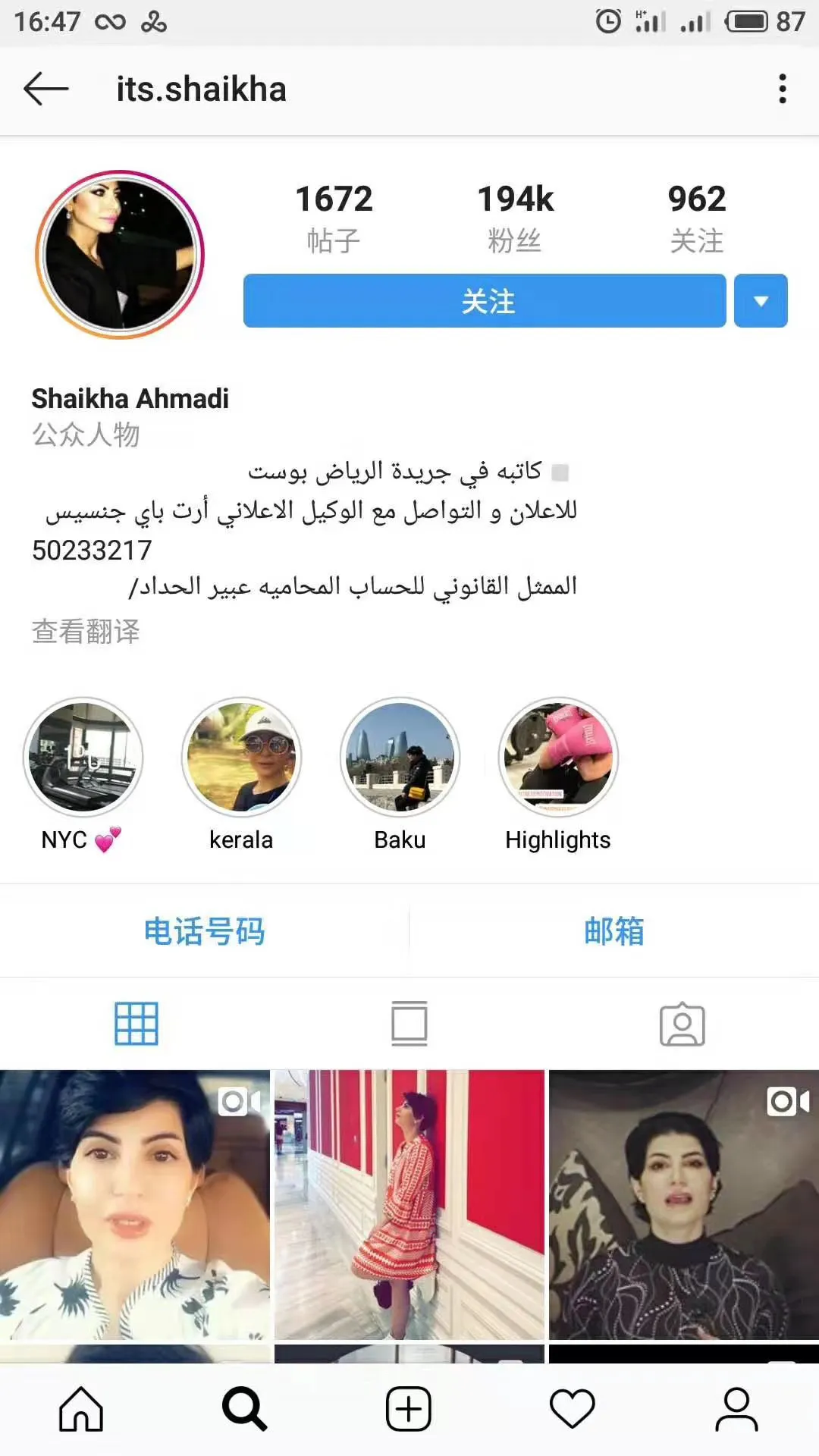
Task: Open the post of woman in red dress
Action: click(x=409, y=1204)
